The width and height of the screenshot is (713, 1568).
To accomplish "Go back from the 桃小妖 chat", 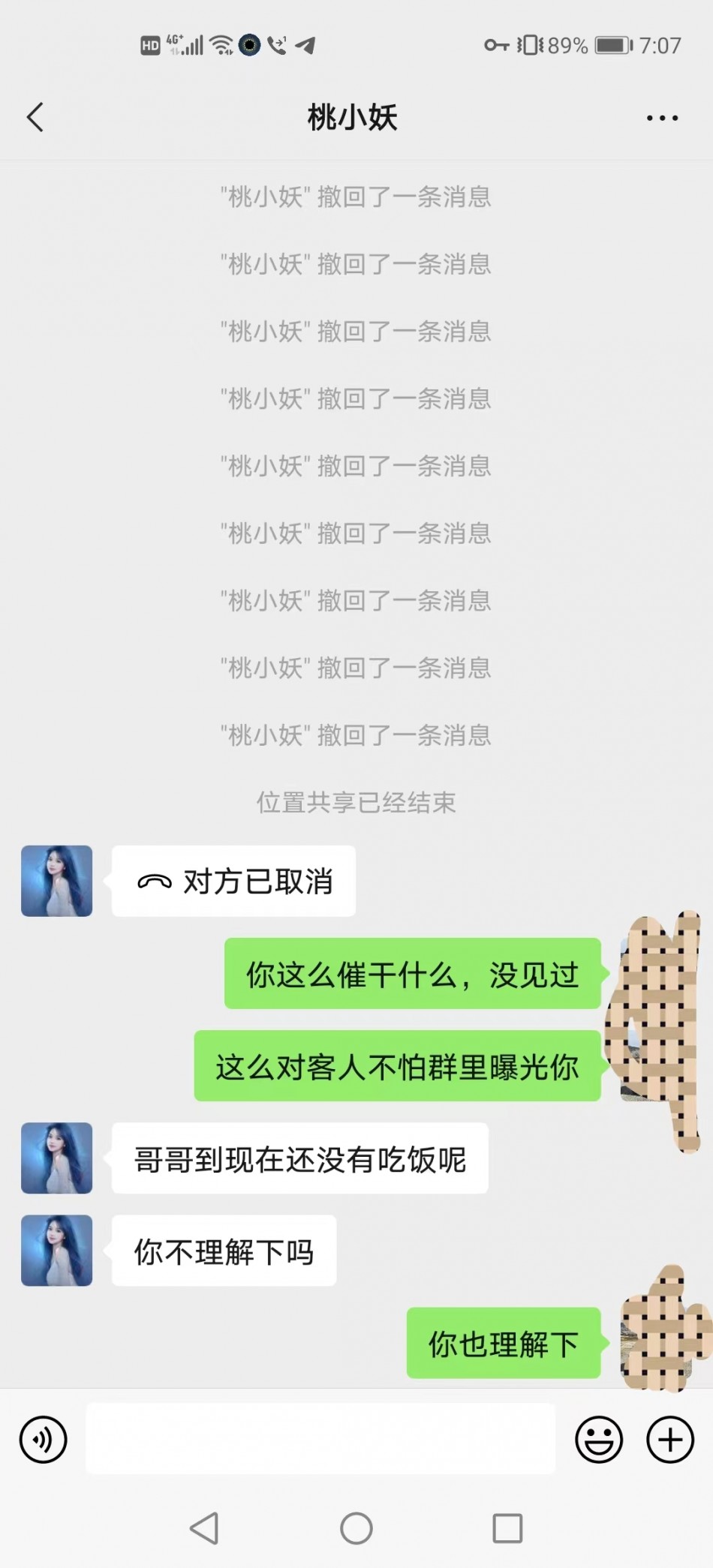I will coord(35,117).
